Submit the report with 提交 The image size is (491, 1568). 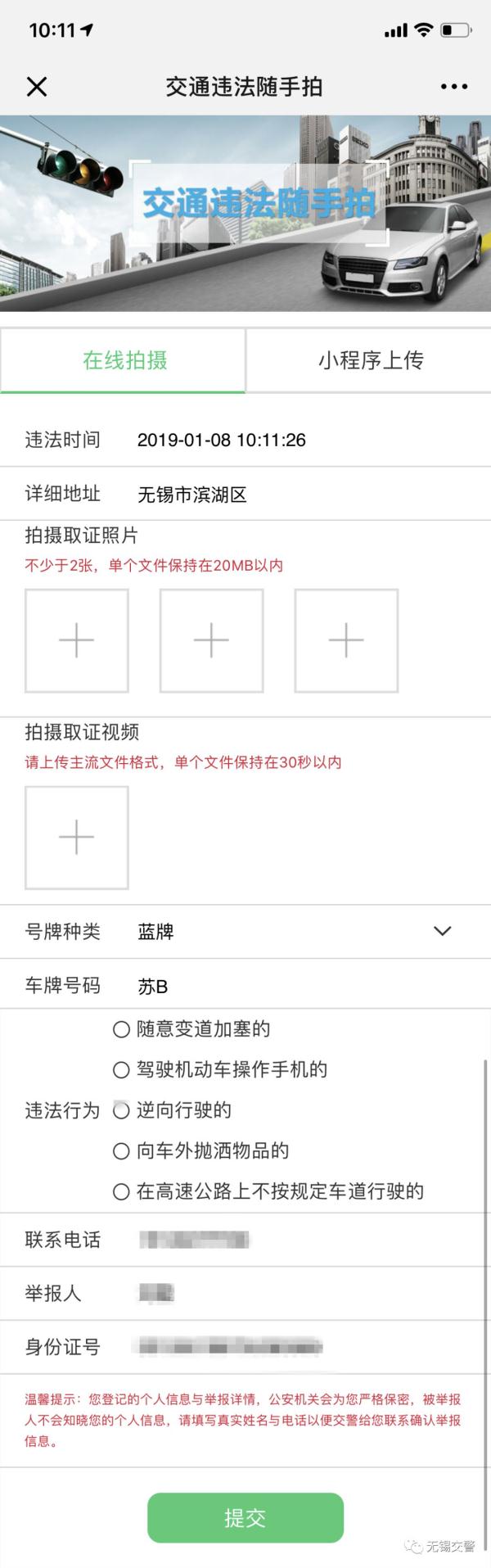click(245, 1517)
